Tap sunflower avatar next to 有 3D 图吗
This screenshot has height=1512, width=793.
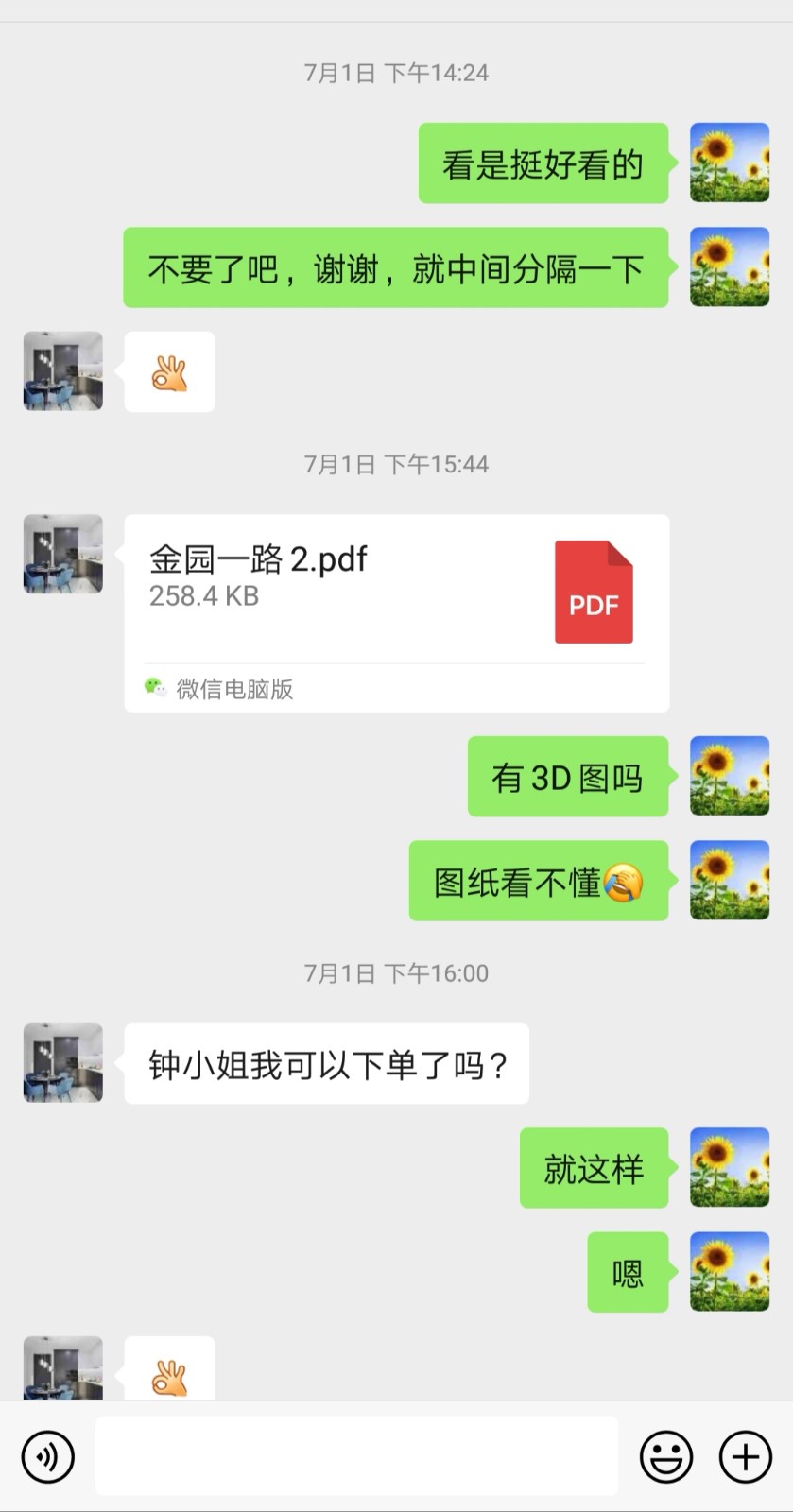[x=729, y=776]
